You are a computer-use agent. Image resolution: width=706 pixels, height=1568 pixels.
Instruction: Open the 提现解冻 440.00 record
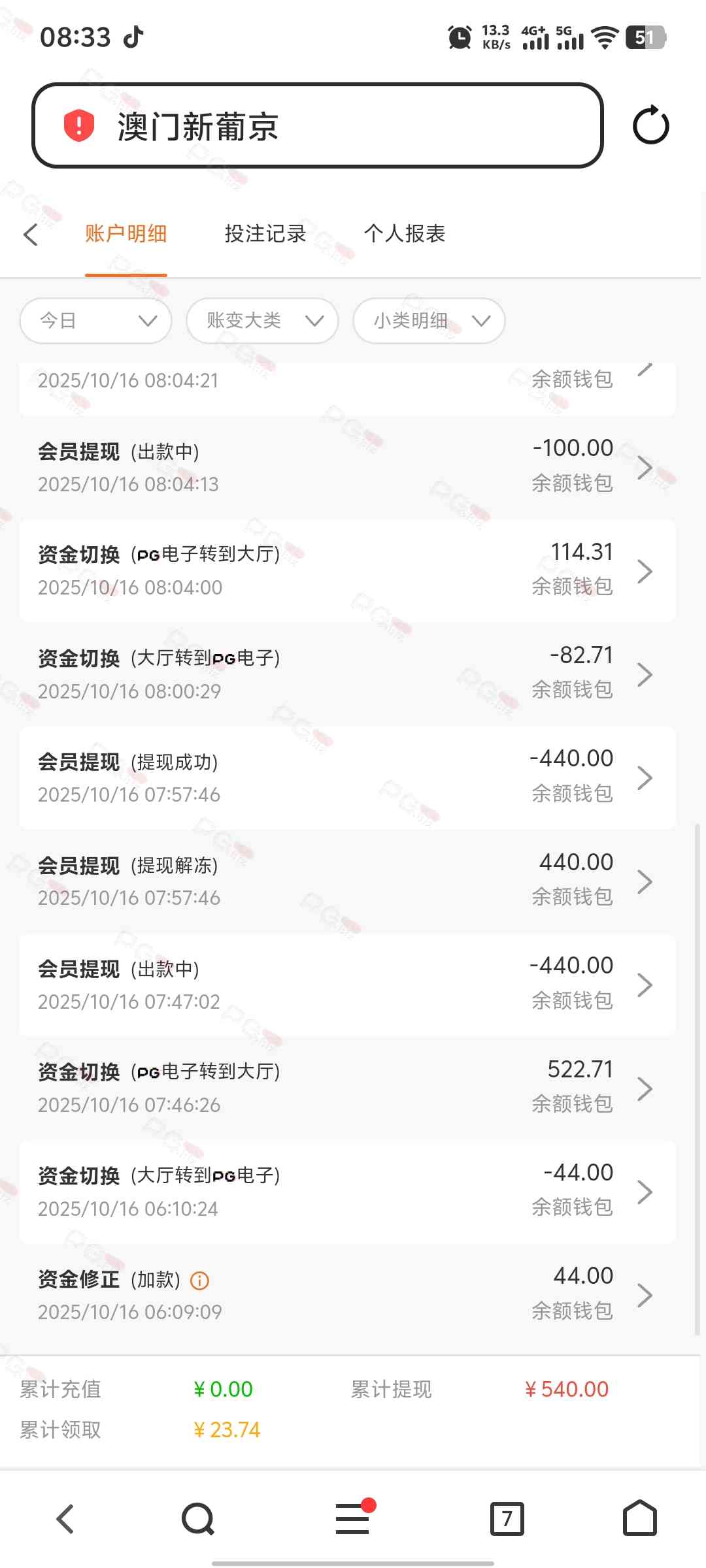coord(346,881)
